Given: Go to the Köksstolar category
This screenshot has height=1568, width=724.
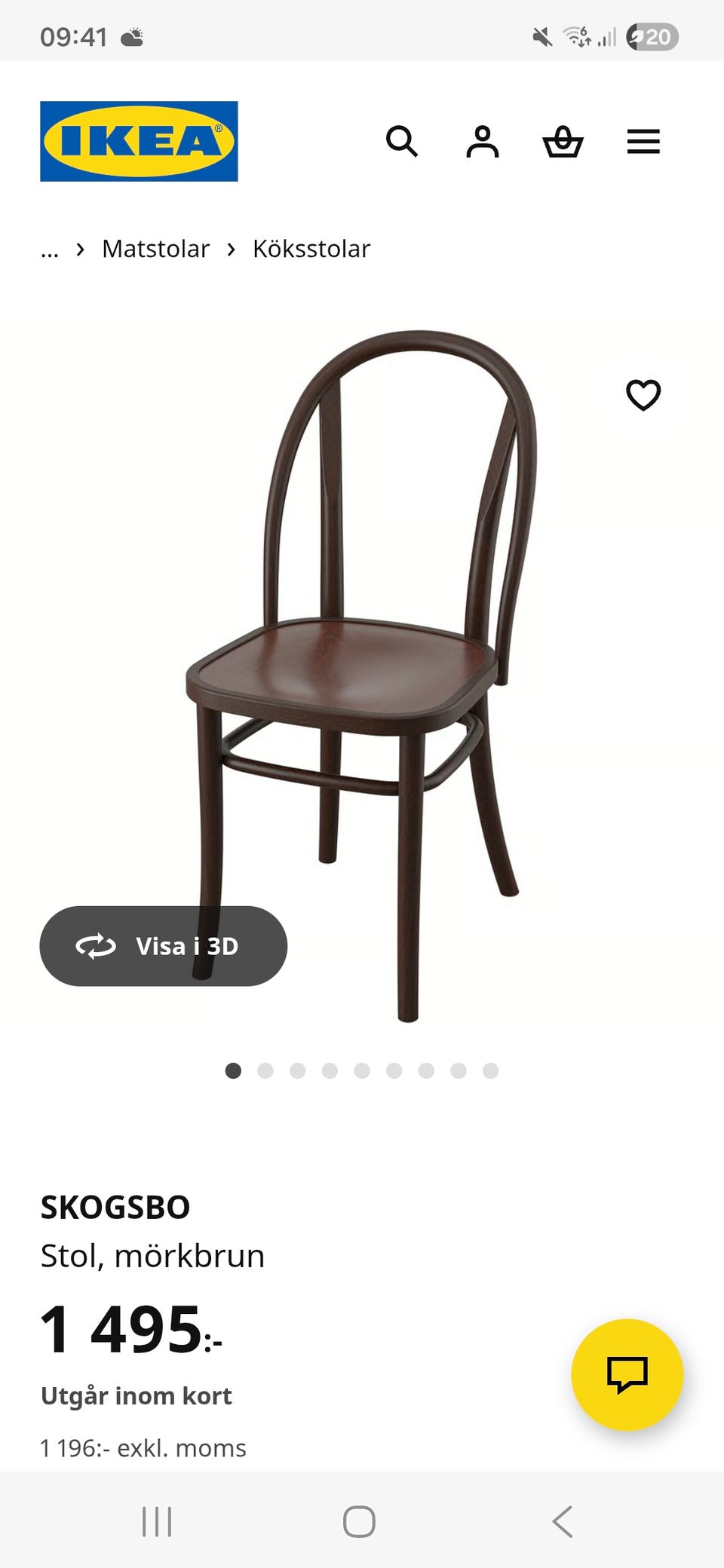Looking at the screenshot, I should (311, 249).
